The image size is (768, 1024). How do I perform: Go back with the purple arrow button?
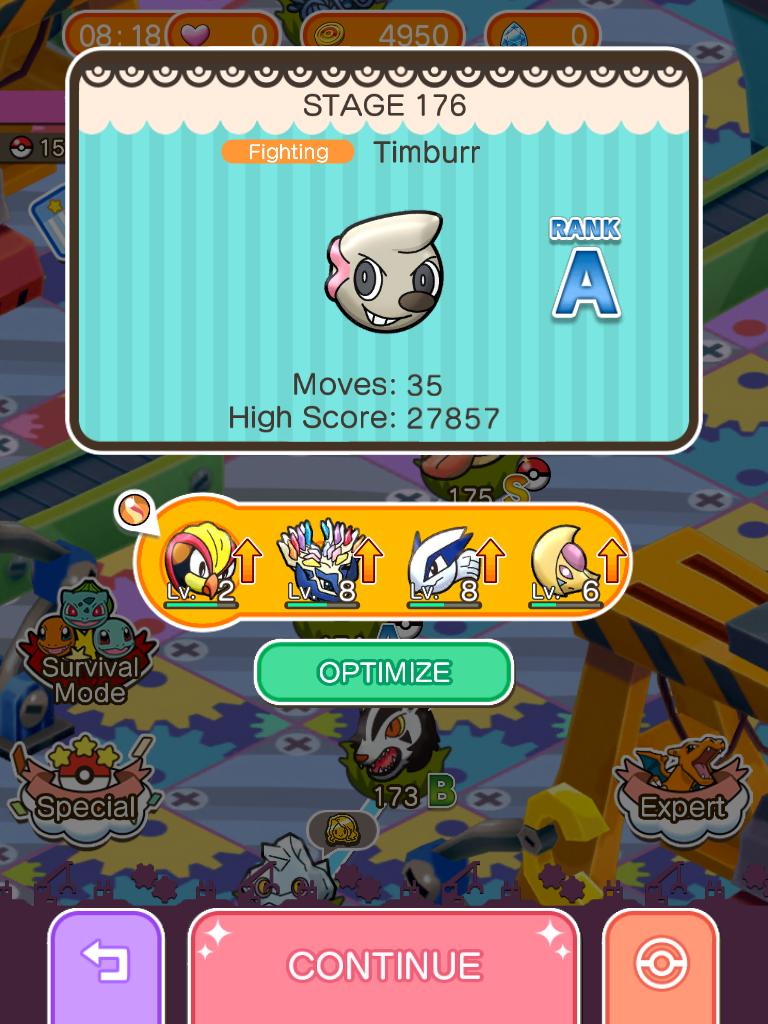pos(106,965)
